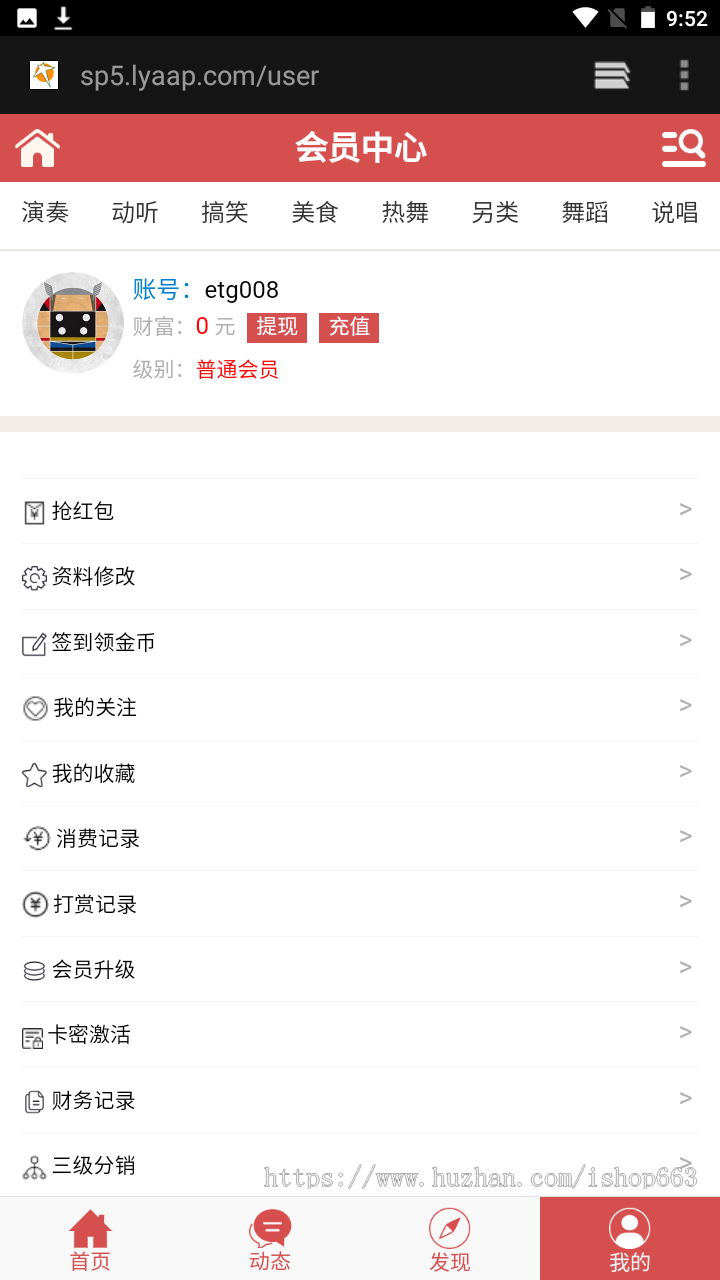The width and height of the screenshot is (720, 1280).
Task: Switch to 发现 bottom tab
Action: pos(450,1240)
